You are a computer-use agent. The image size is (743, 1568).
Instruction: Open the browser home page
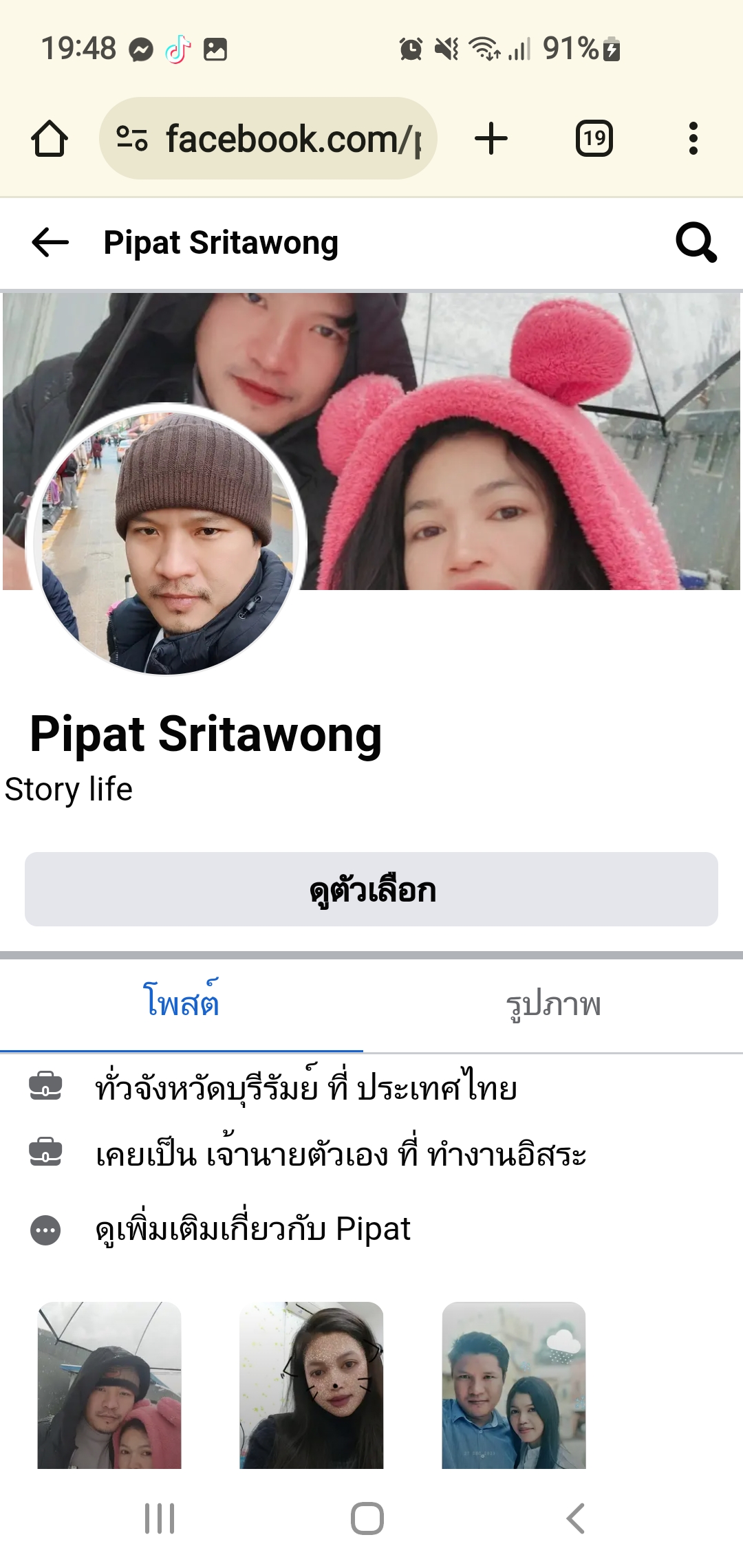point(50,139)
